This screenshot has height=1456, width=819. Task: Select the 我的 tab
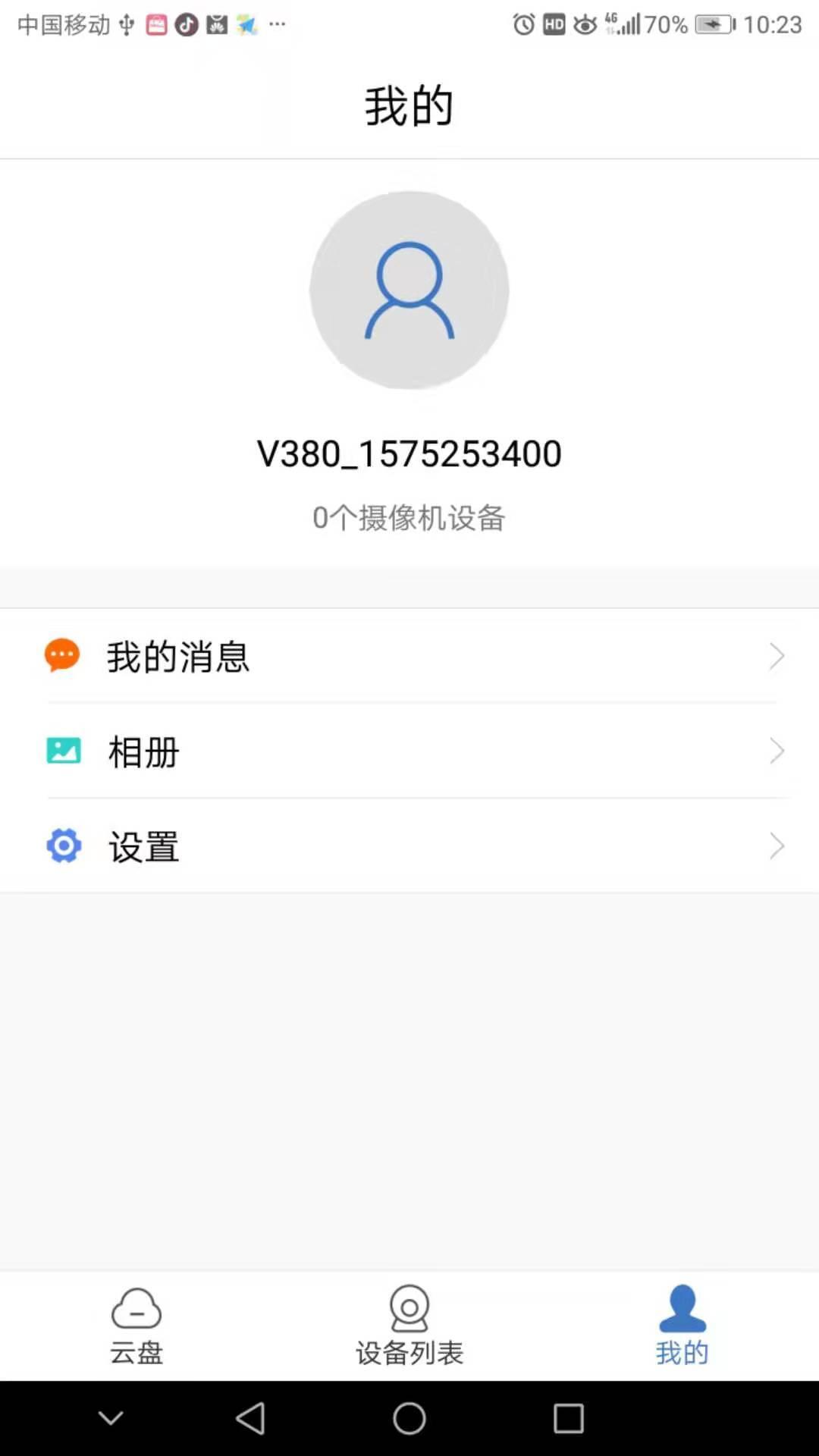click(x=682, y=1326)
